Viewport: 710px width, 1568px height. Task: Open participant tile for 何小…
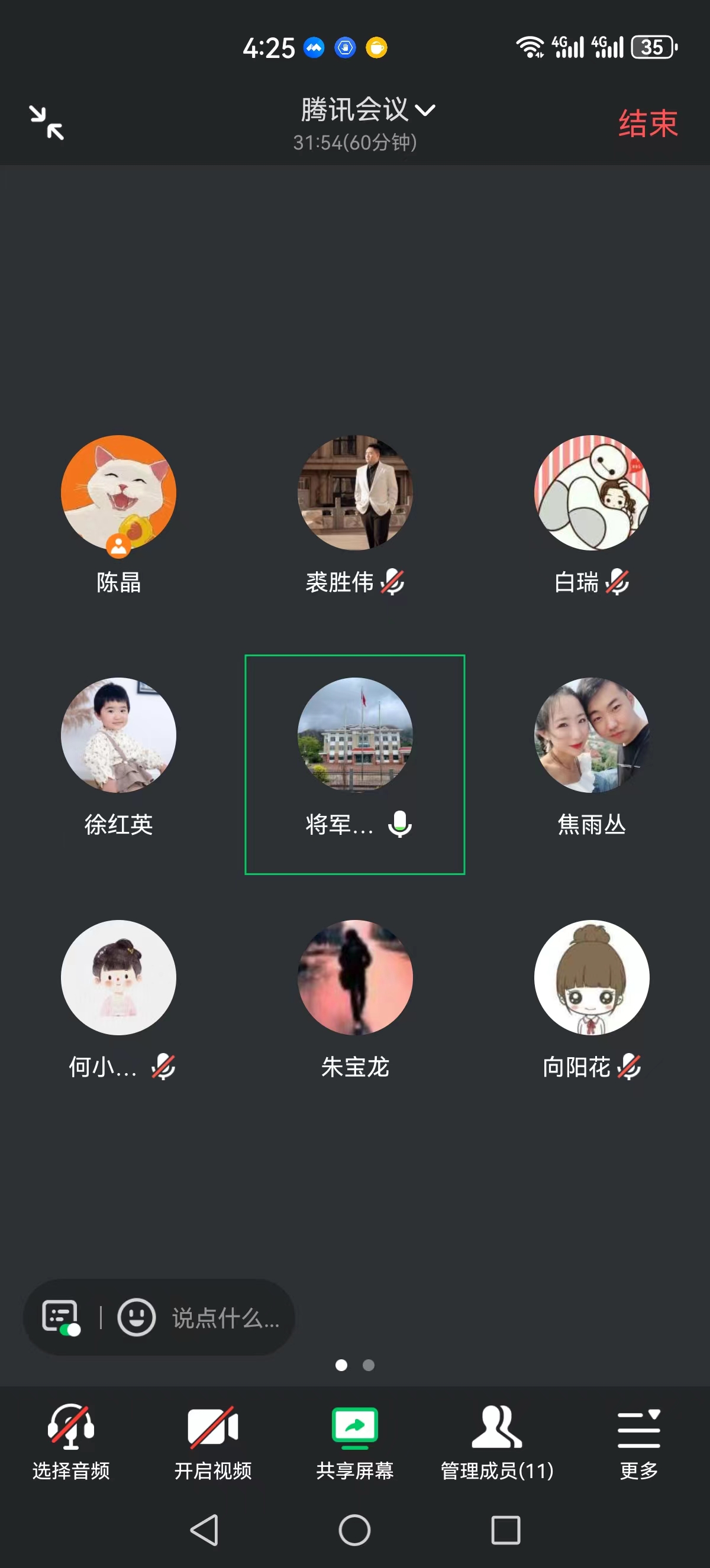point(119,999)
